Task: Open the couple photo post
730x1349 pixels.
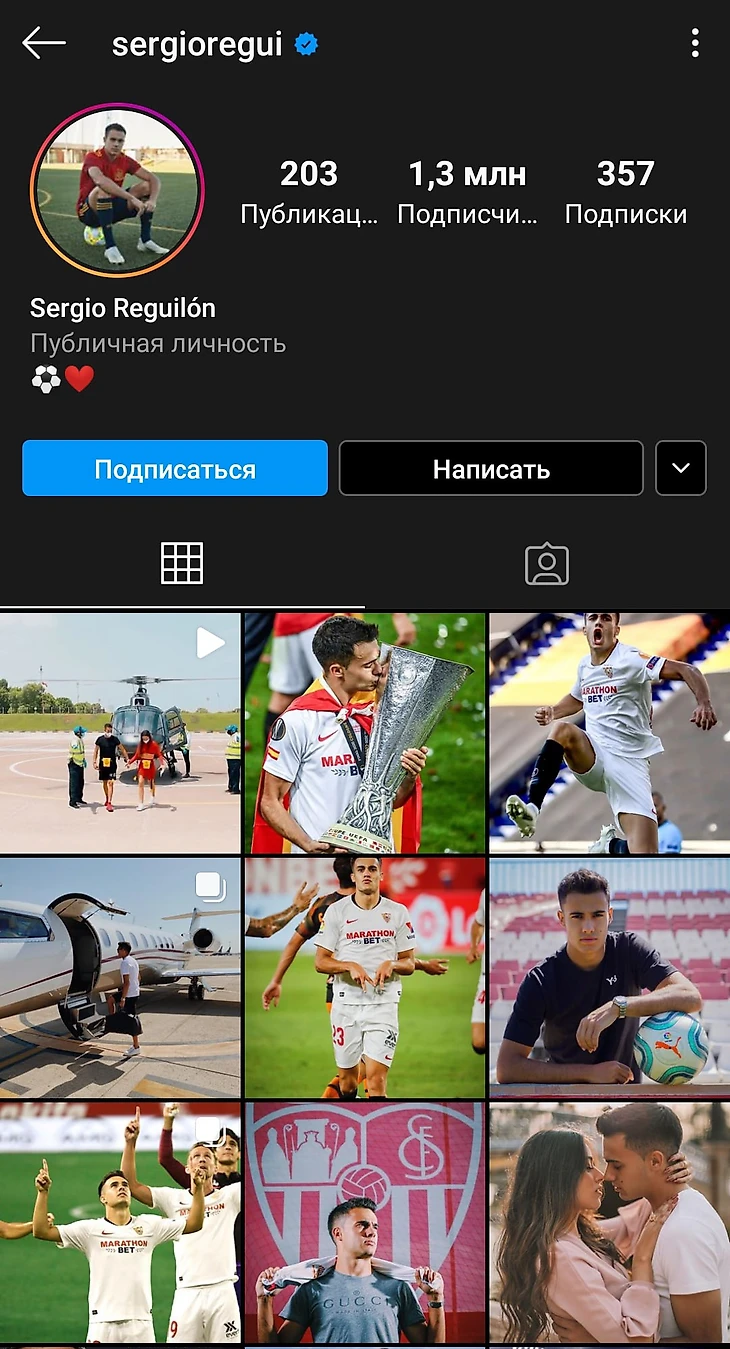Action: coord(609,1222)
